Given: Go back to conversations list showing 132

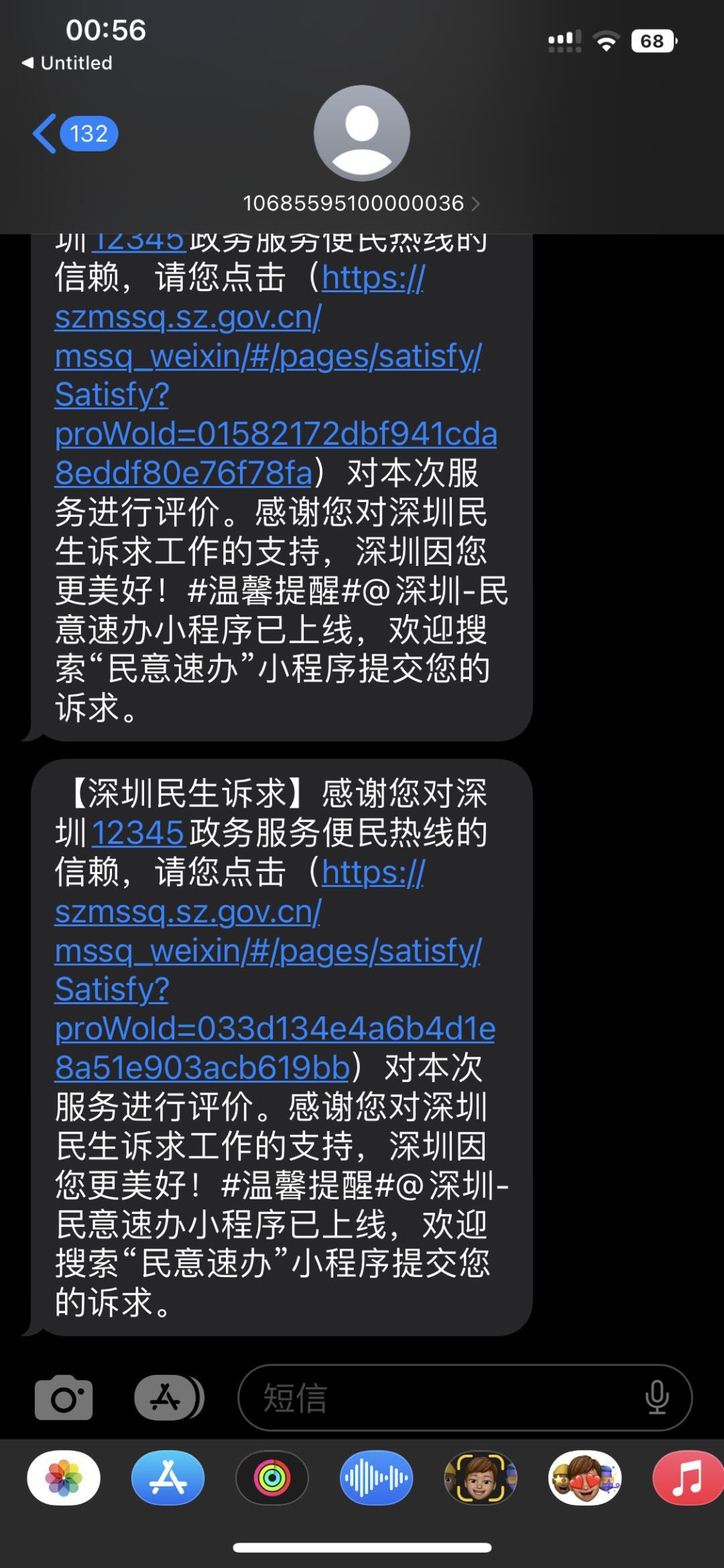Looking at the screenshot, I should [x=74, y=133].
